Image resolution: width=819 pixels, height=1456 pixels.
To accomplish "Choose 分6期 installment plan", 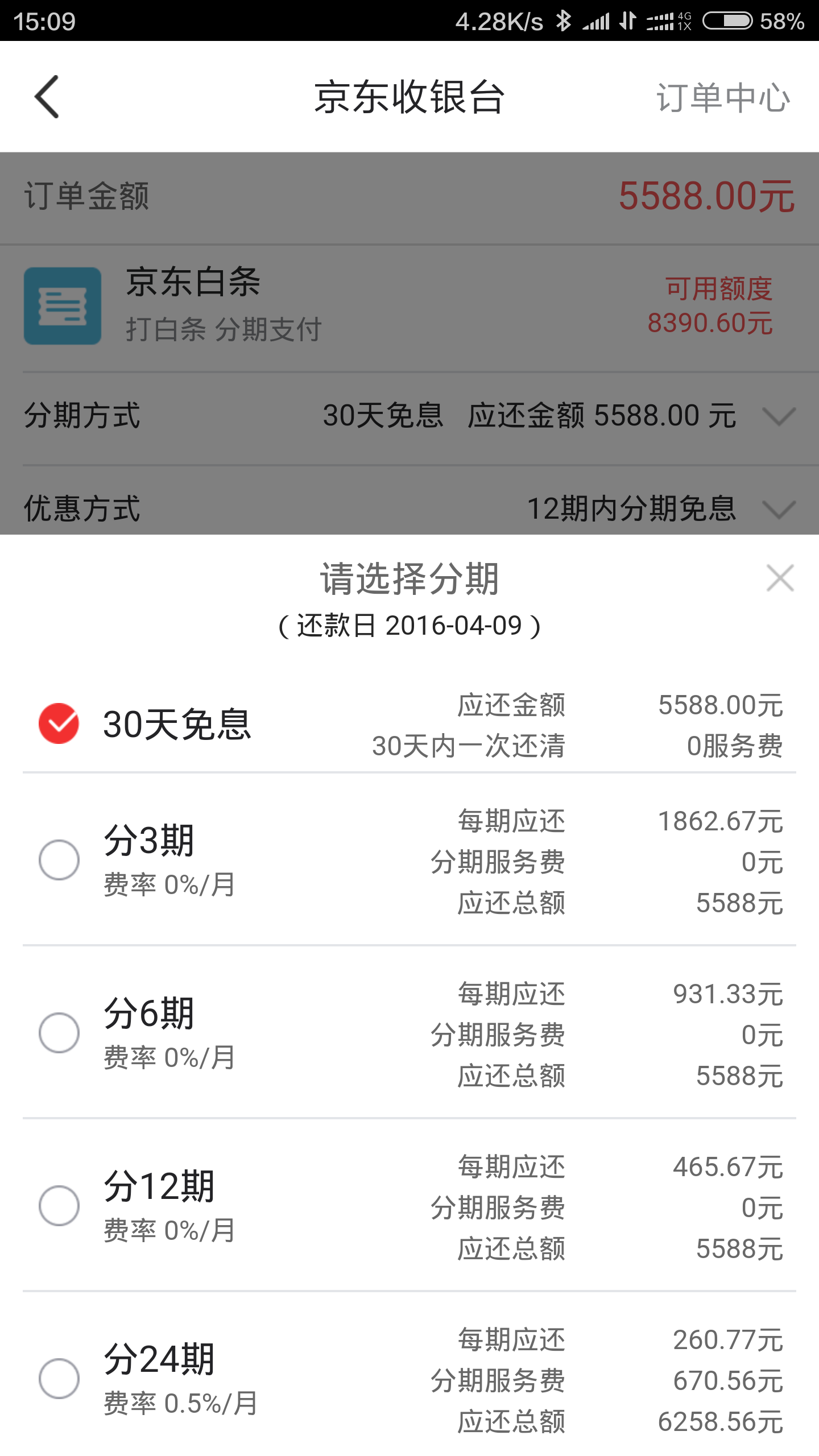I will tap(59, 1033).
